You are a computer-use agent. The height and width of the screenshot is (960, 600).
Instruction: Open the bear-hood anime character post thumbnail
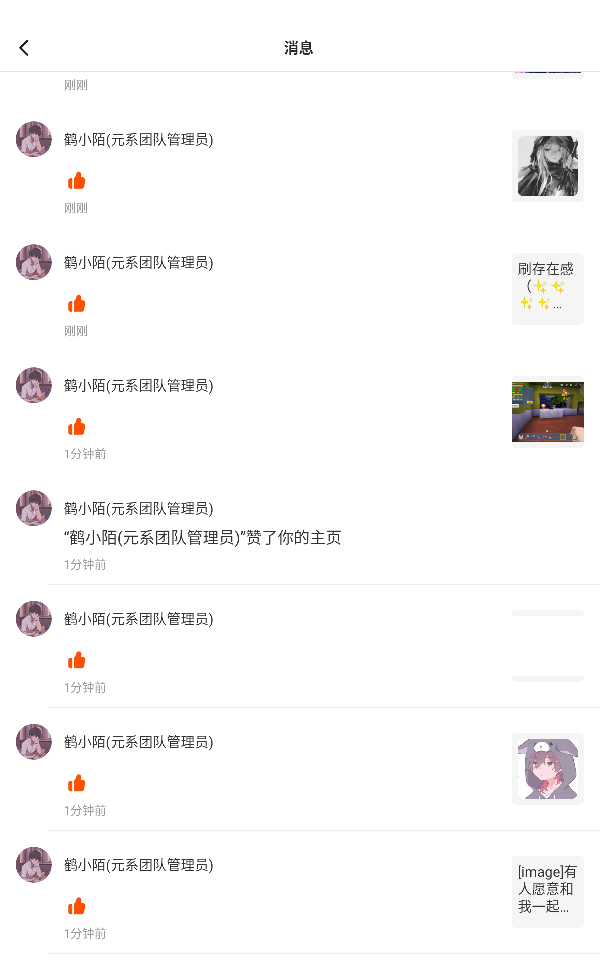point(547,770)
